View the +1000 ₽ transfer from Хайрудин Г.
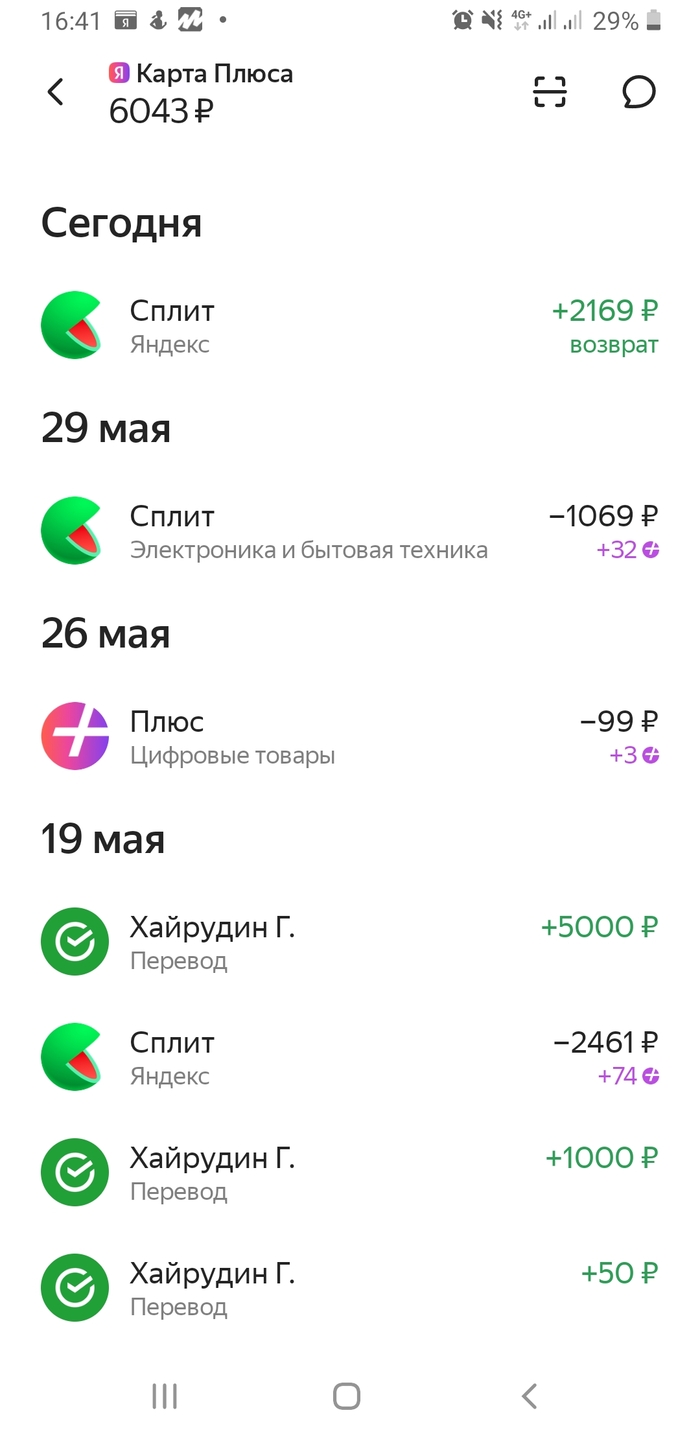Image resolution: width=700 pixels, height=1439 pixels. 349,1173
